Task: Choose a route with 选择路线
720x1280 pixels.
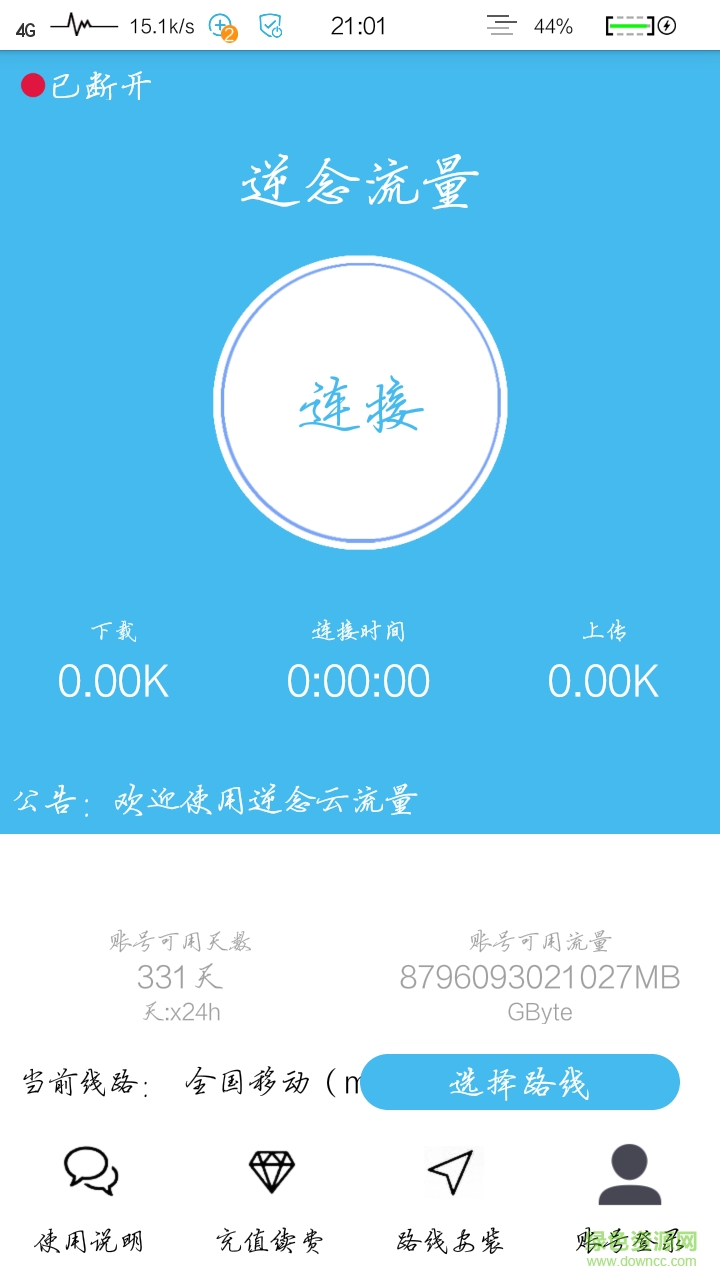Action: pyautogui.click(x=520, y=1082)
